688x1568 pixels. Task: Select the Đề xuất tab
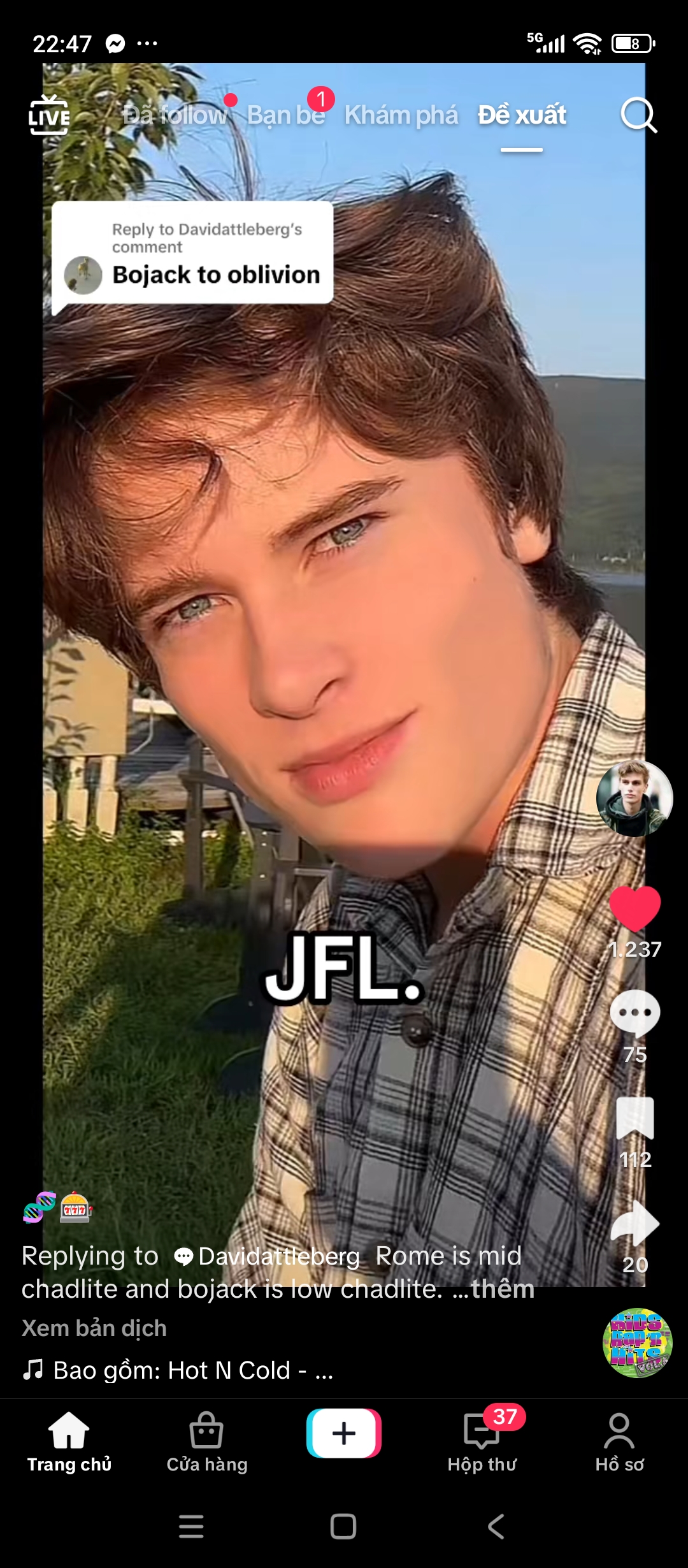click(522, 115)
